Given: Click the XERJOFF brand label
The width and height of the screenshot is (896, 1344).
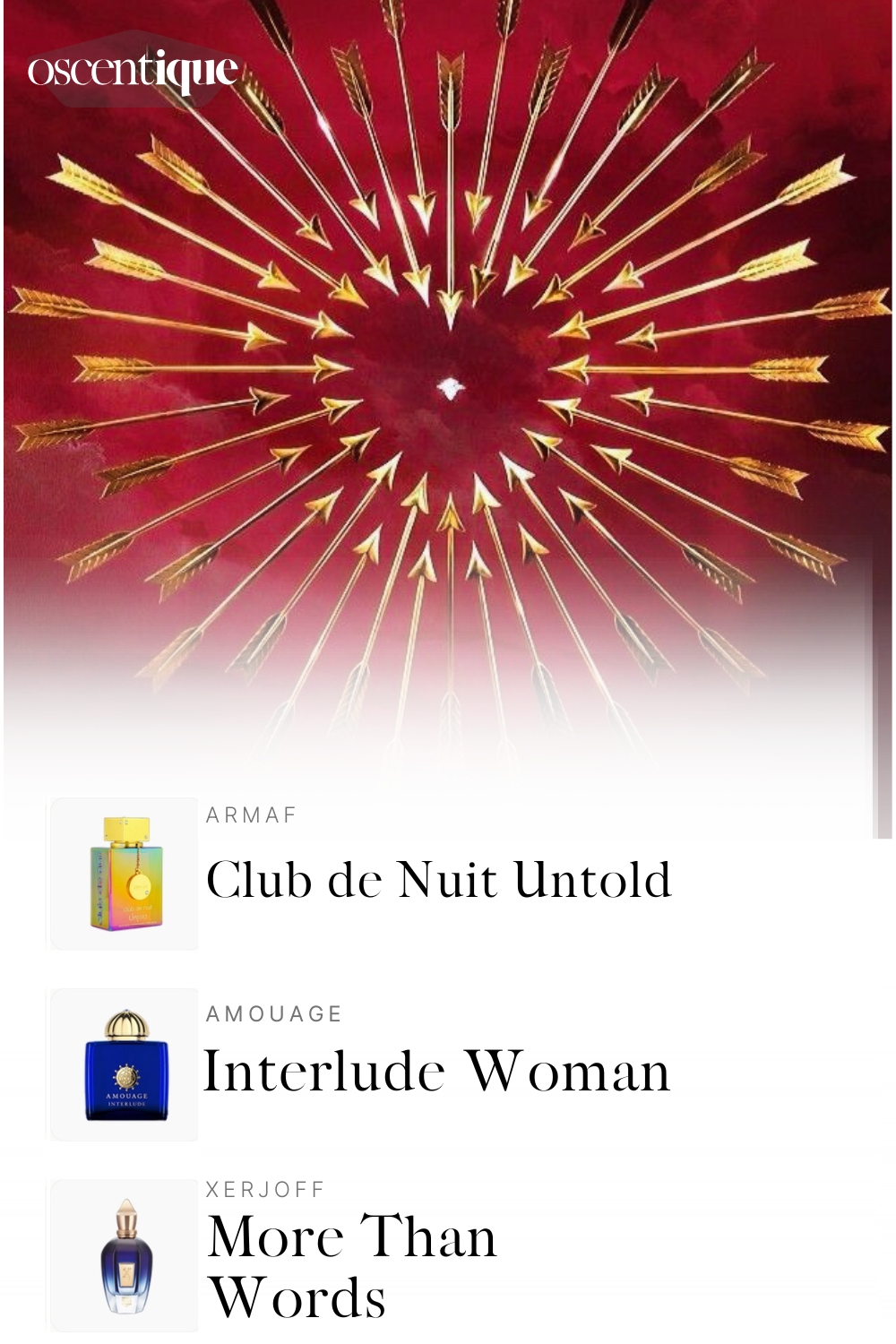Looking at the screenshot, I should [263, 1191].
